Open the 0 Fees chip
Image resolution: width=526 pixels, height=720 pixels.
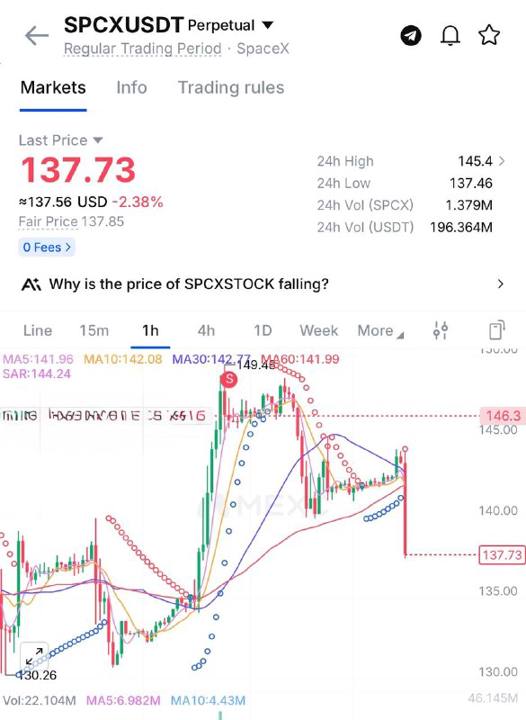click(47, 247)
